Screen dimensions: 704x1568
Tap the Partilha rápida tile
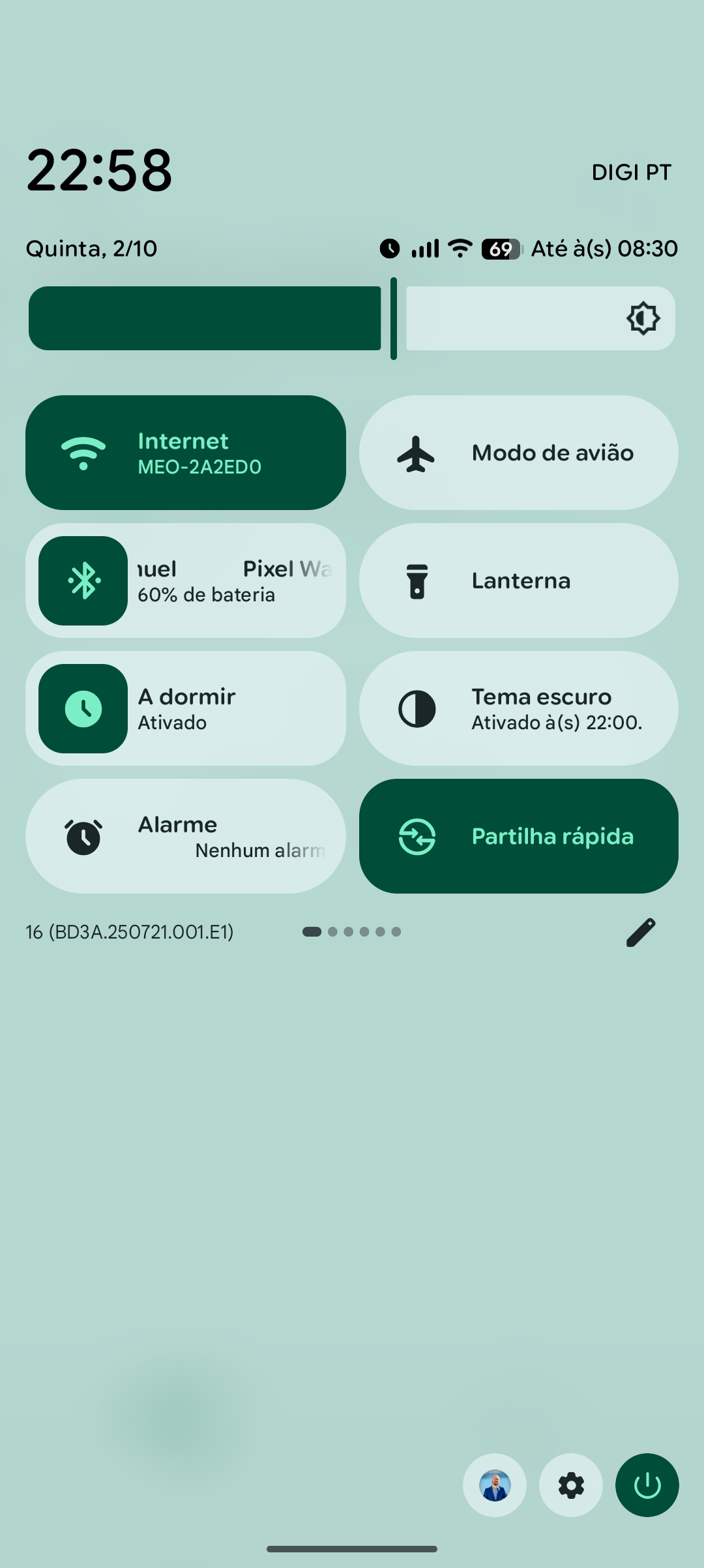tap(518, 836)
